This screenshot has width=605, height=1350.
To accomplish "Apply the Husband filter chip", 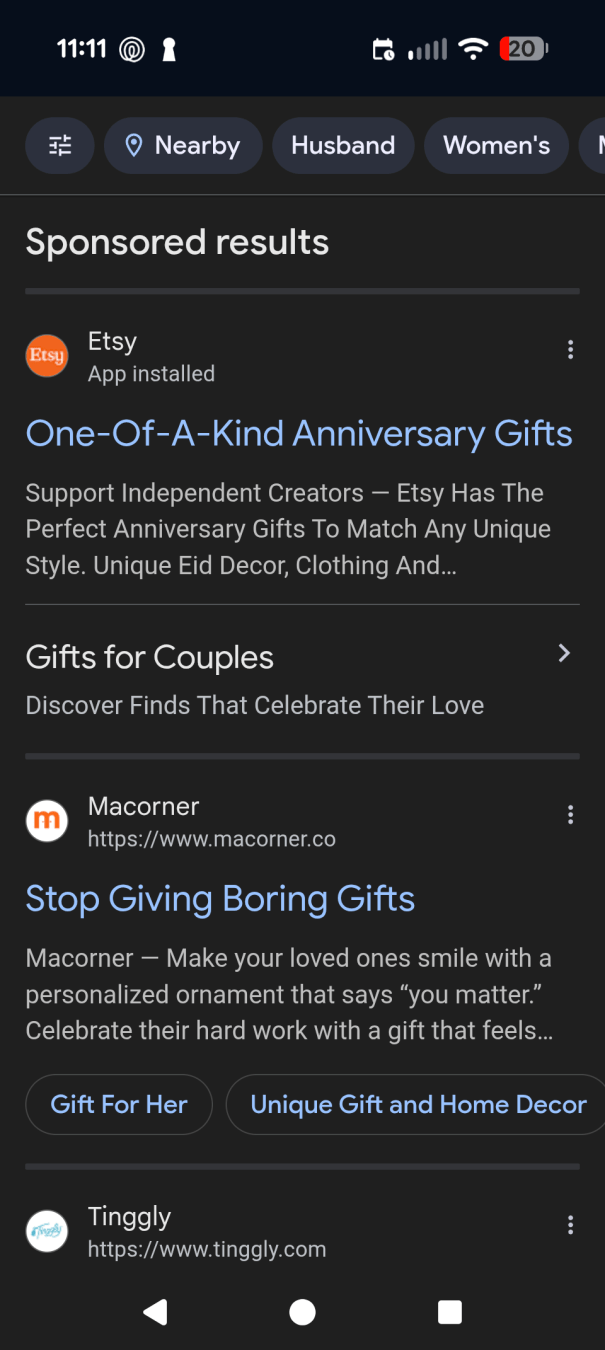I will coord(343,146).
